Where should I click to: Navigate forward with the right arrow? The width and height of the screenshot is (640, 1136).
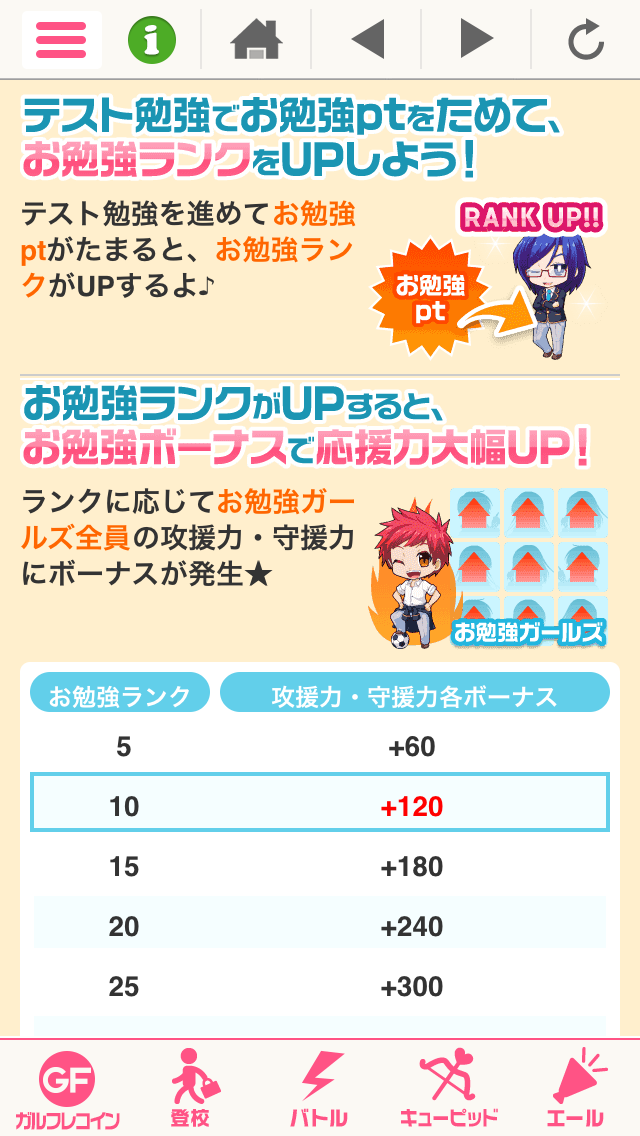[476, 40]
